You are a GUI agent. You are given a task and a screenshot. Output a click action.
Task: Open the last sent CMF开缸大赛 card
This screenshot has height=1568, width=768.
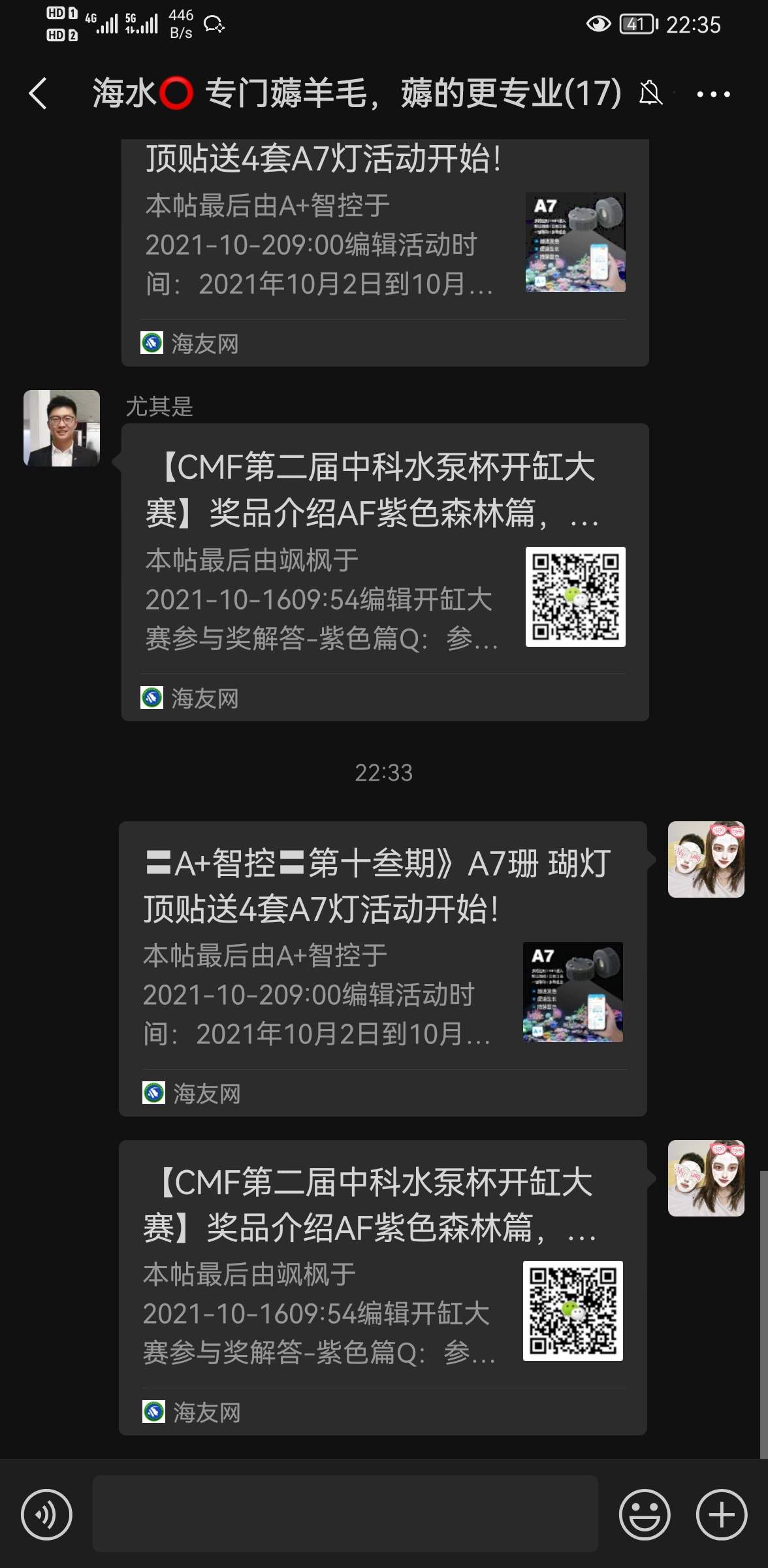(383, 1287)
